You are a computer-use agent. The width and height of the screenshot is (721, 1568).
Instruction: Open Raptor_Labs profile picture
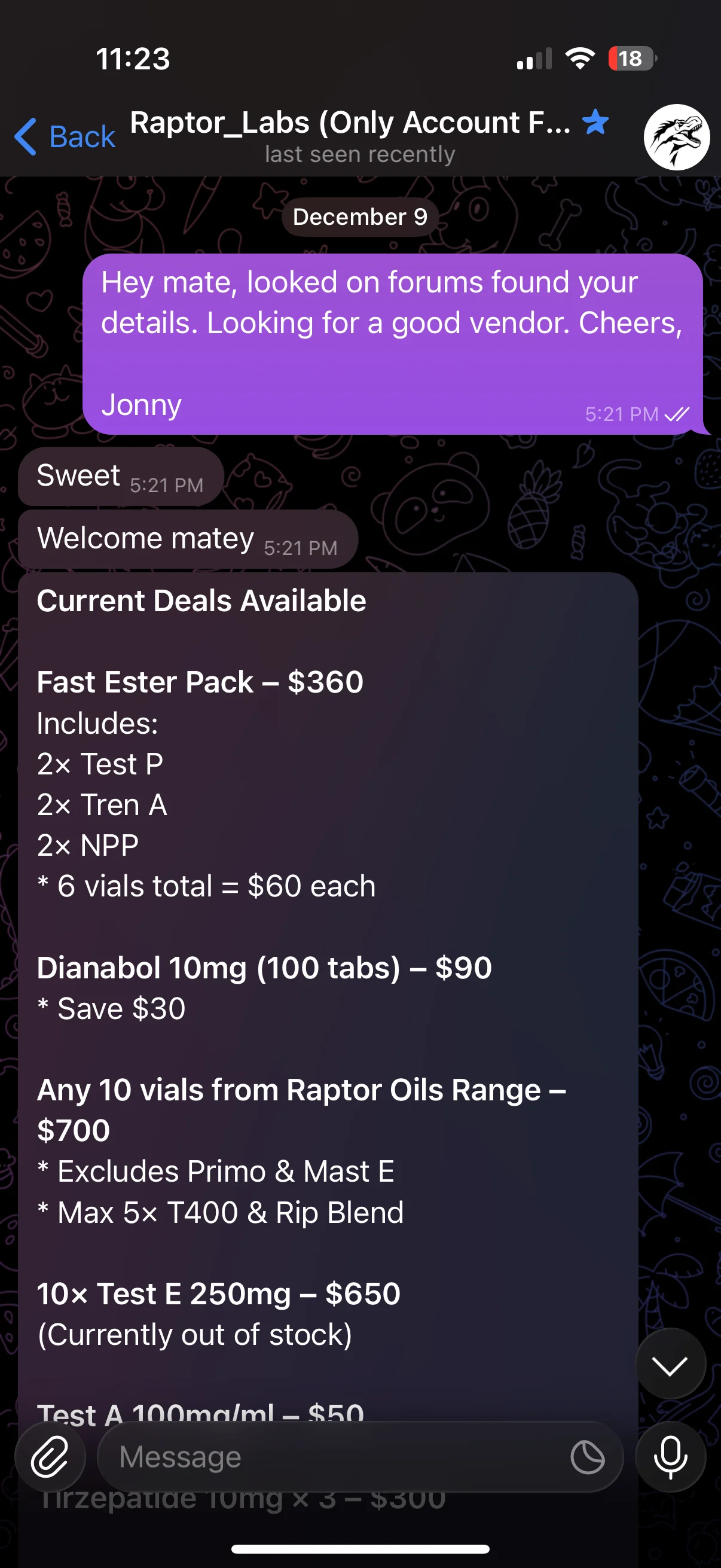click(676, 137)
